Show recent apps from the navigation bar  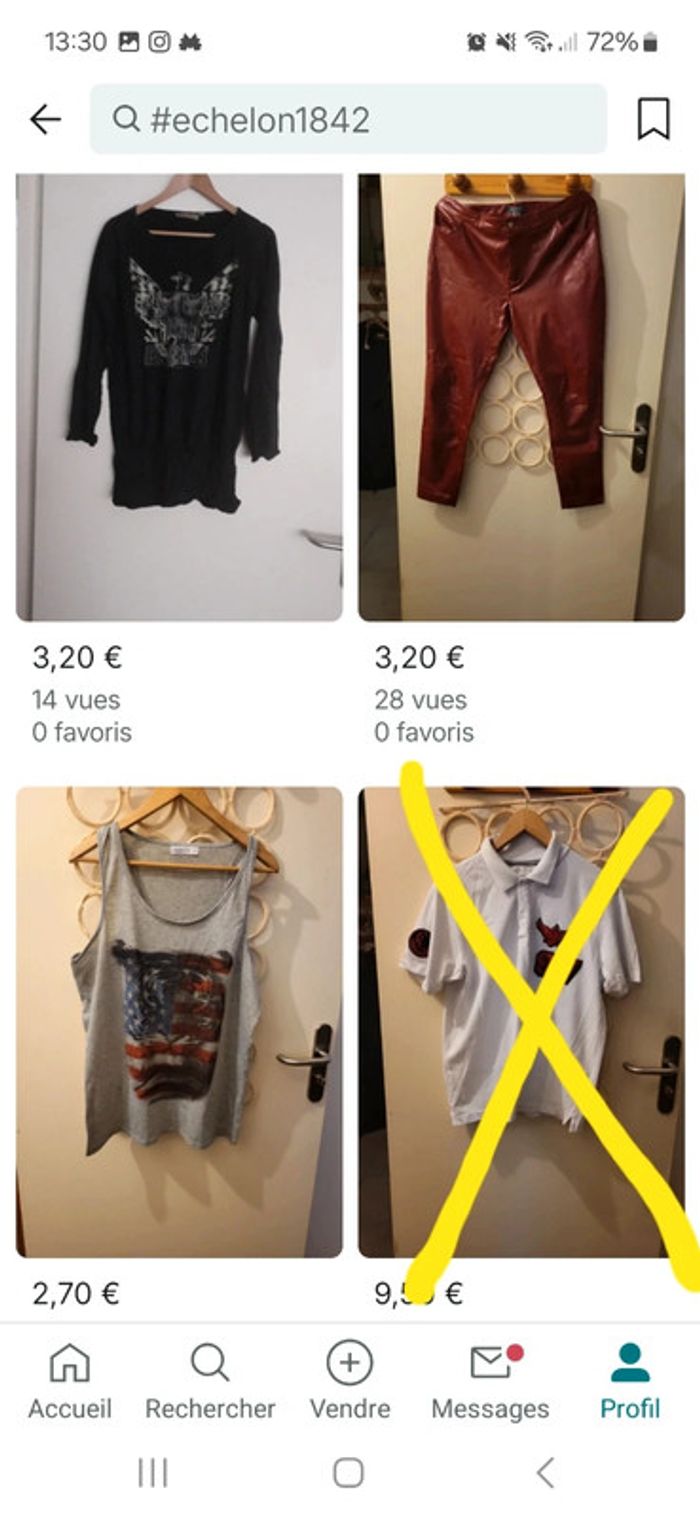tap(152, 1472)
